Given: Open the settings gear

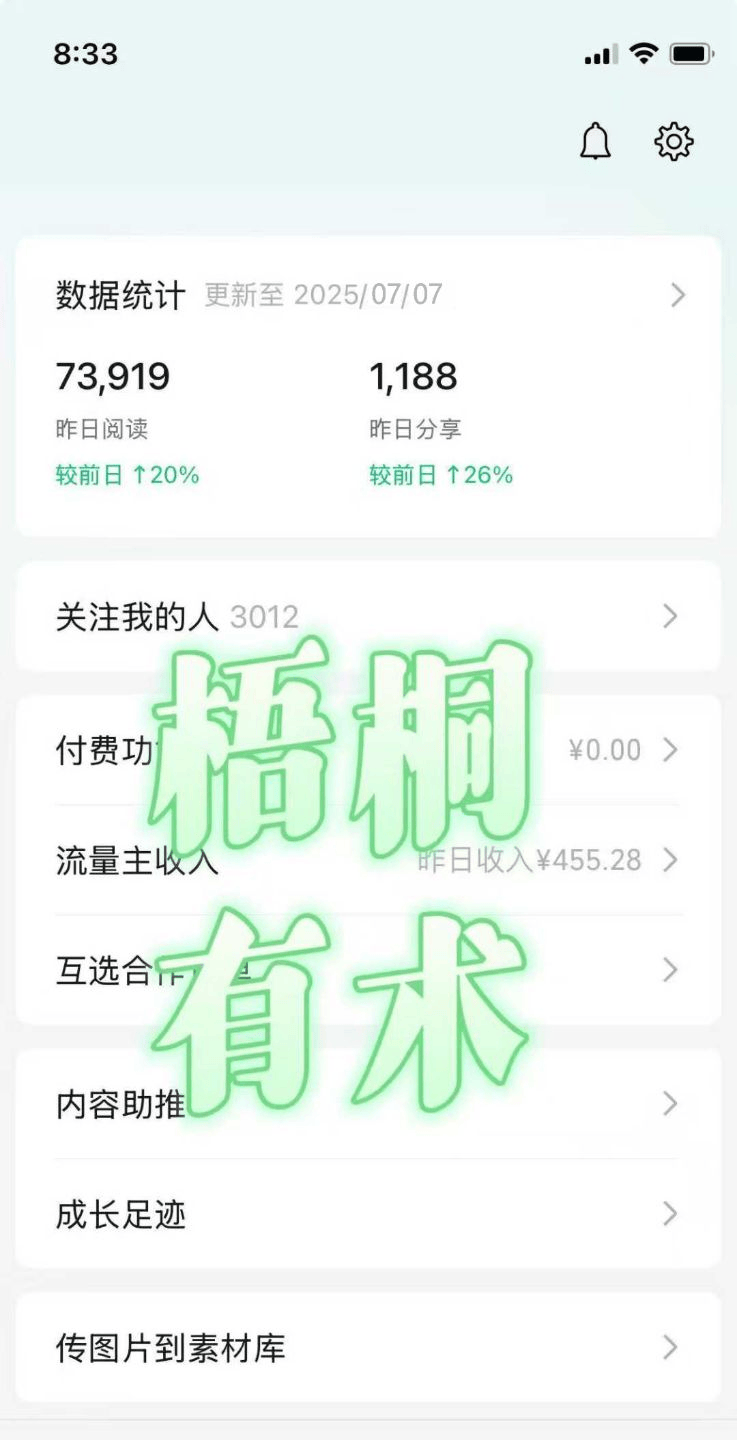Looking at the screenshot, I should coord(674,142).
